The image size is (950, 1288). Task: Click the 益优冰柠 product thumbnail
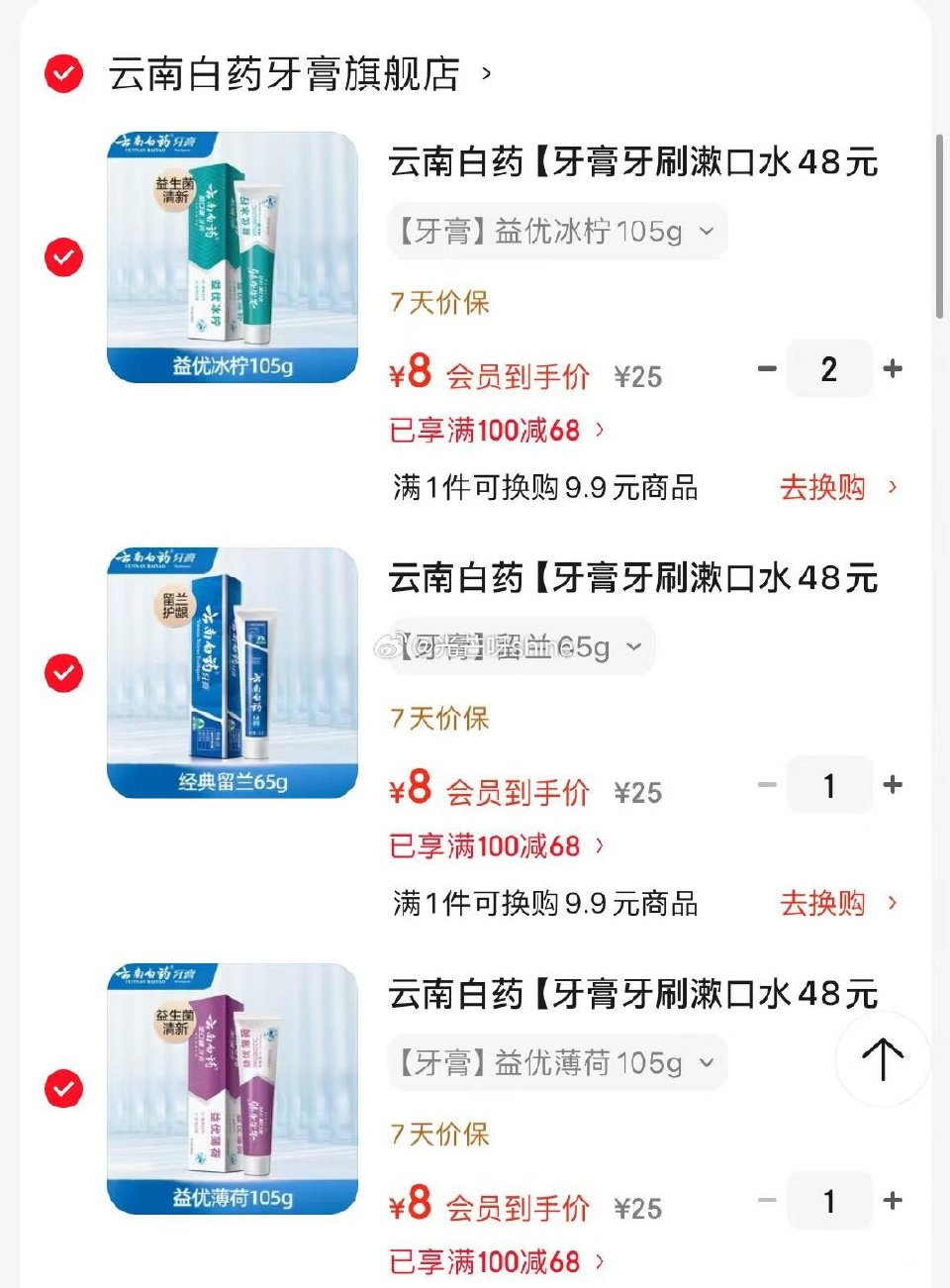231,256
